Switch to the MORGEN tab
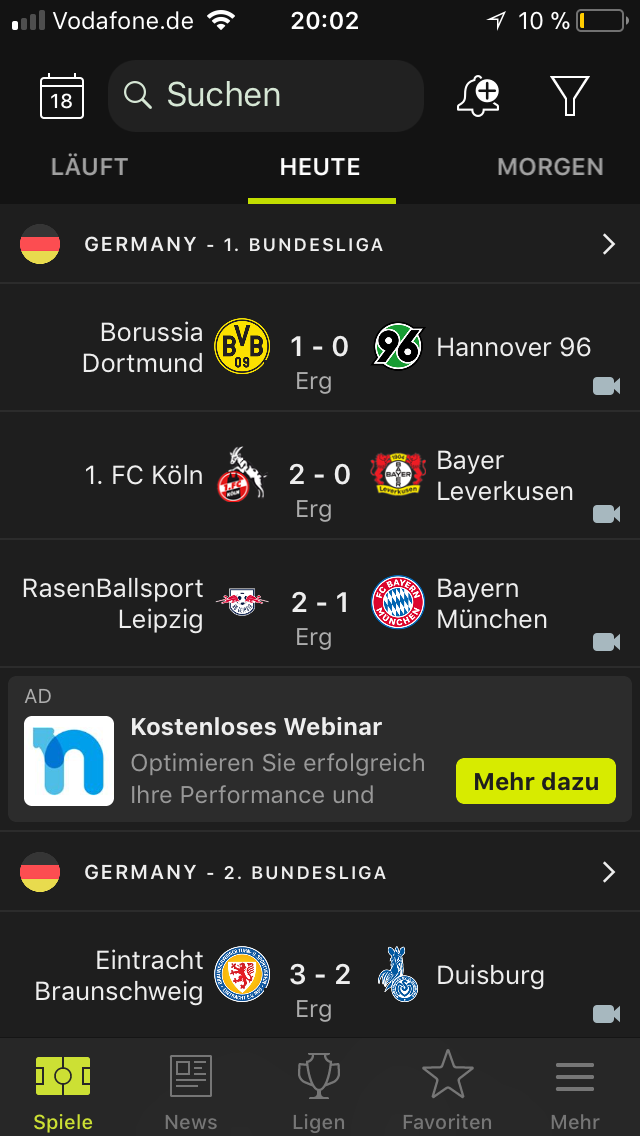This screenshot has width=640, height=1136. 550,167
